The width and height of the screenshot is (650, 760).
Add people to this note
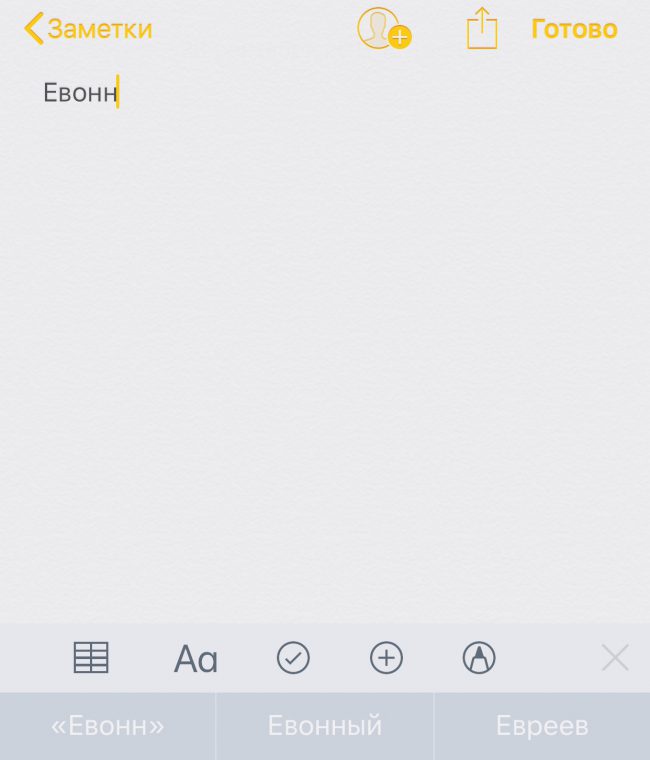[383, 29]
